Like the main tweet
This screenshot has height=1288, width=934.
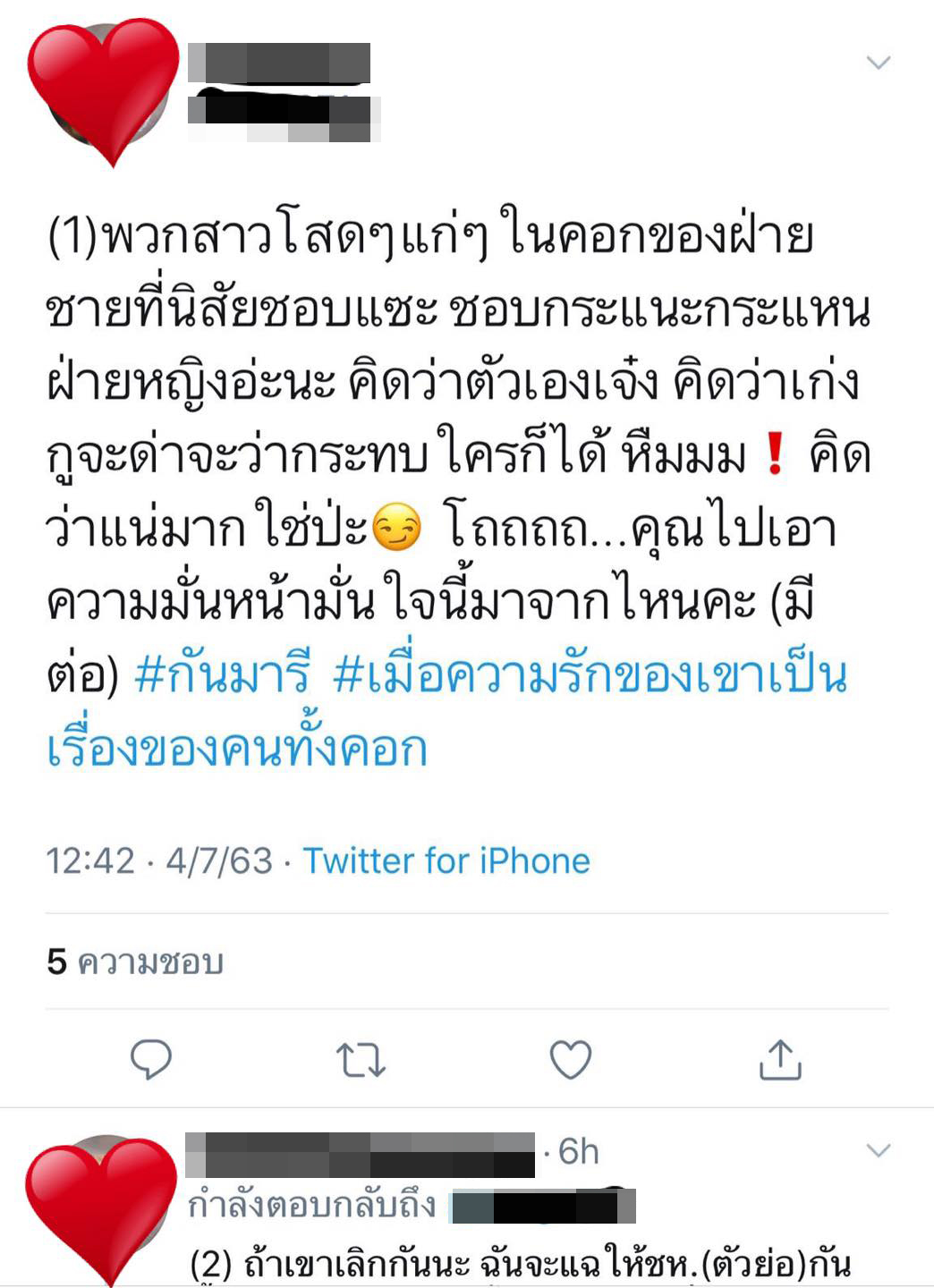coord(570,1060)
